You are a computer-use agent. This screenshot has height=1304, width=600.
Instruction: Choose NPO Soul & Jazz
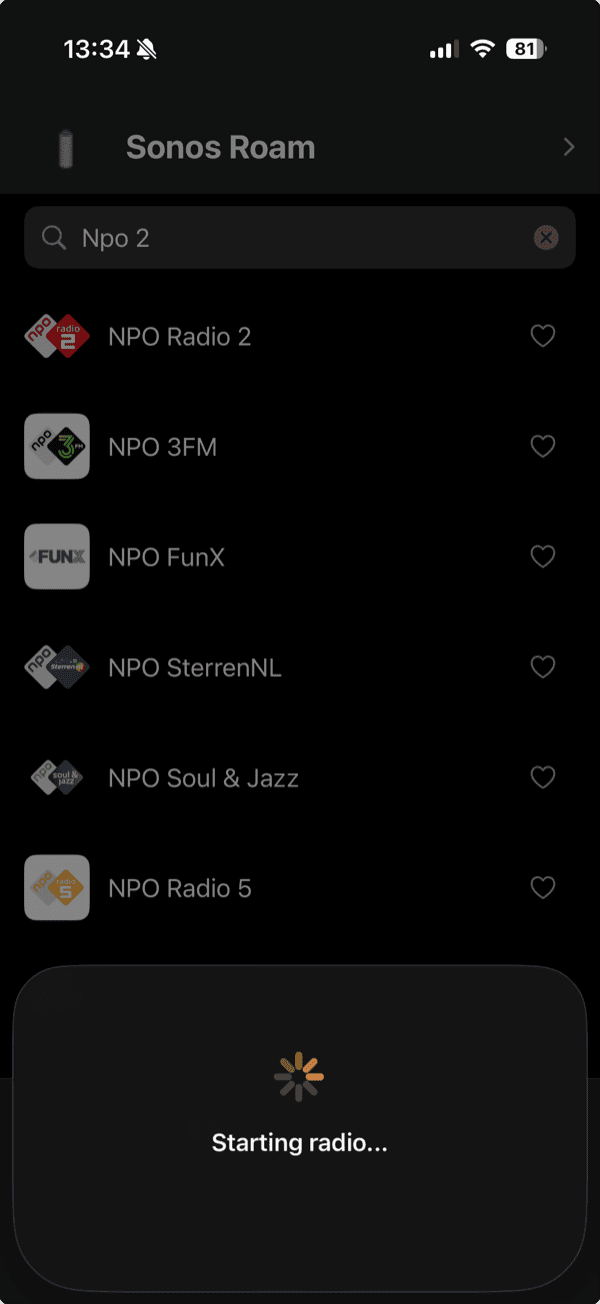point(203,778)
